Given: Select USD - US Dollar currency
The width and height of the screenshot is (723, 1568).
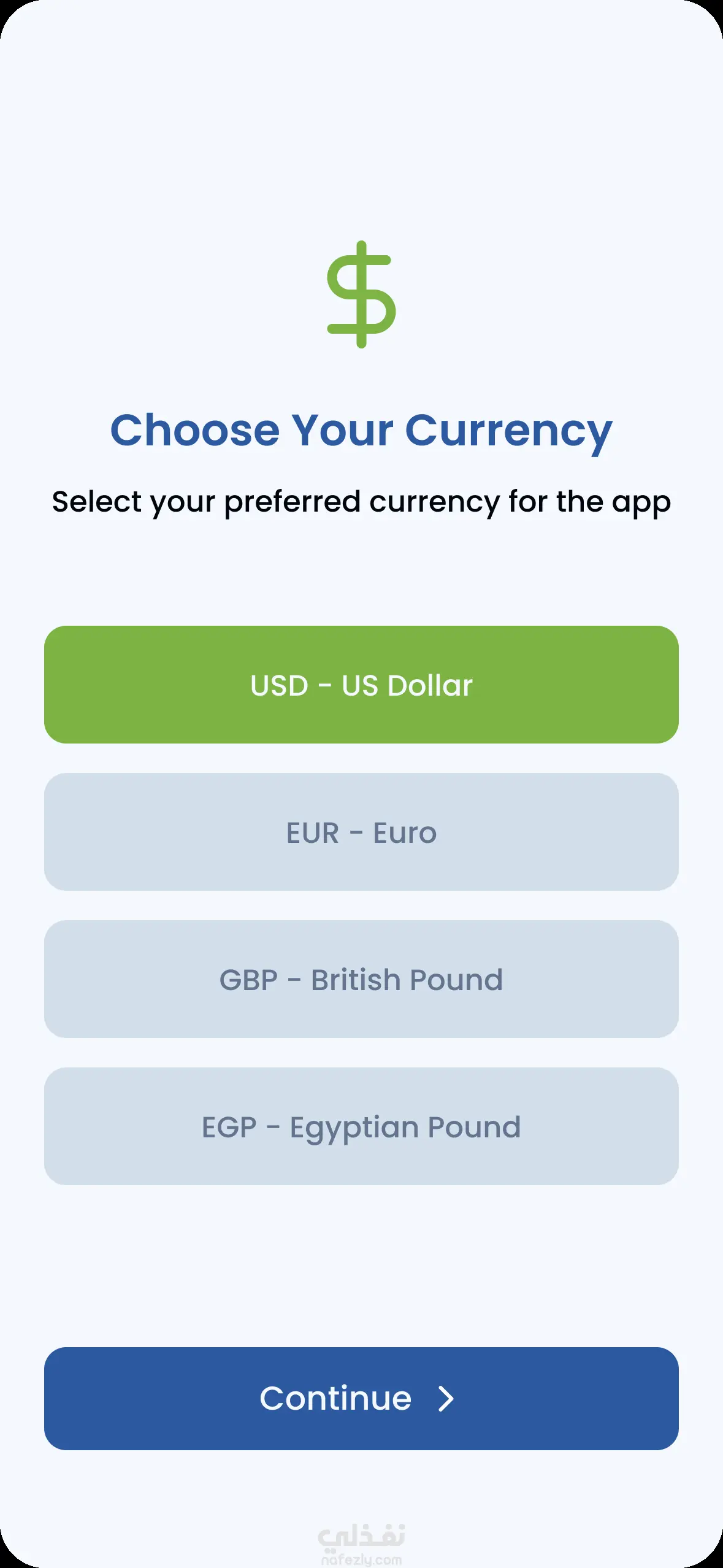Looking at the screenshot, I should point(361,685).
